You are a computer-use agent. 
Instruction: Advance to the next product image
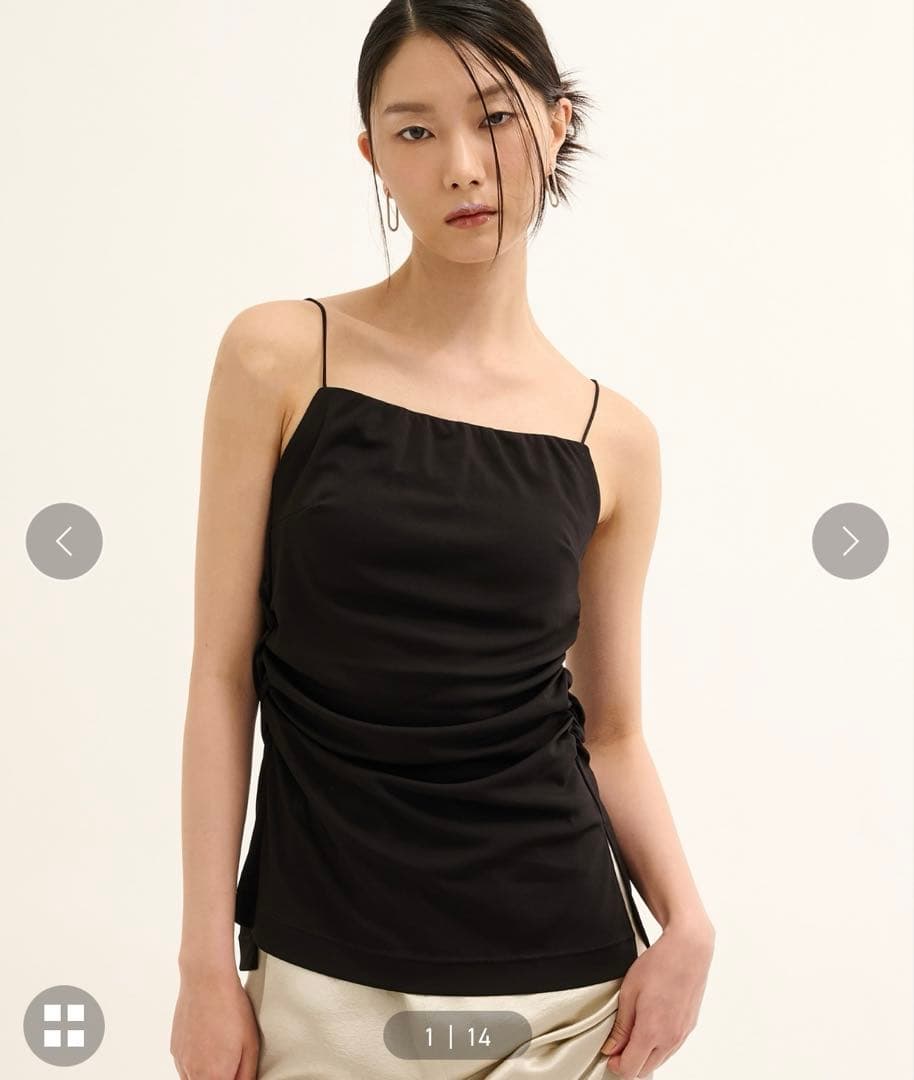pyautogui.click(x=850, y=541)
